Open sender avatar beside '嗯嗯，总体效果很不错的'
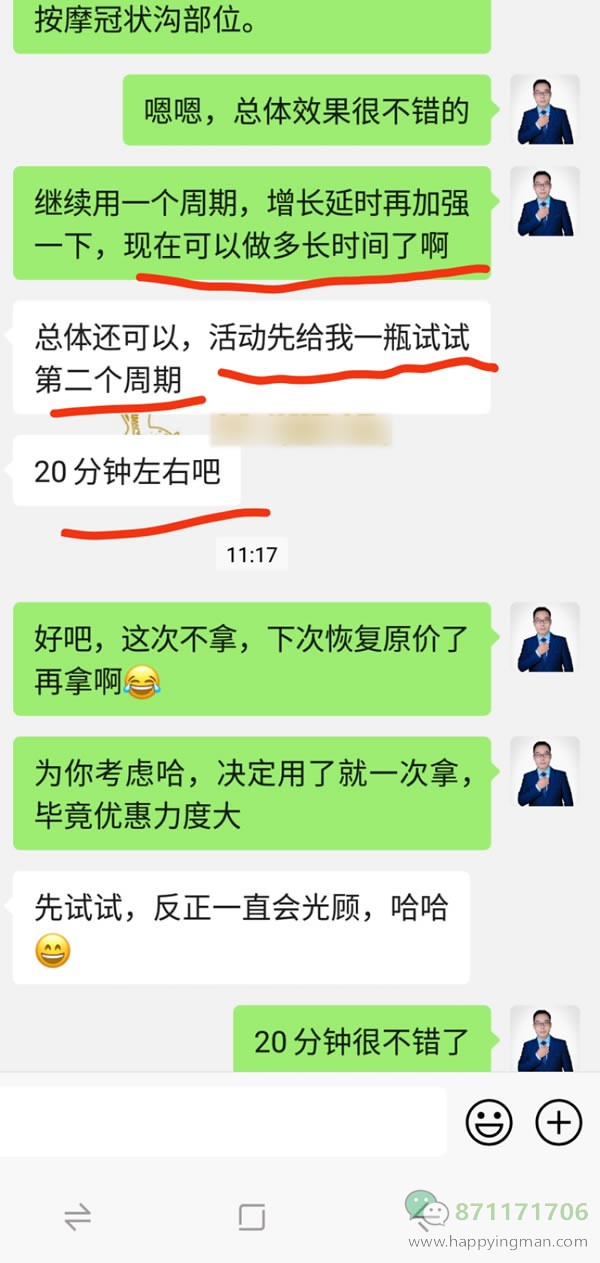The width and height of the screenshot is (600, 1263). 545,110
